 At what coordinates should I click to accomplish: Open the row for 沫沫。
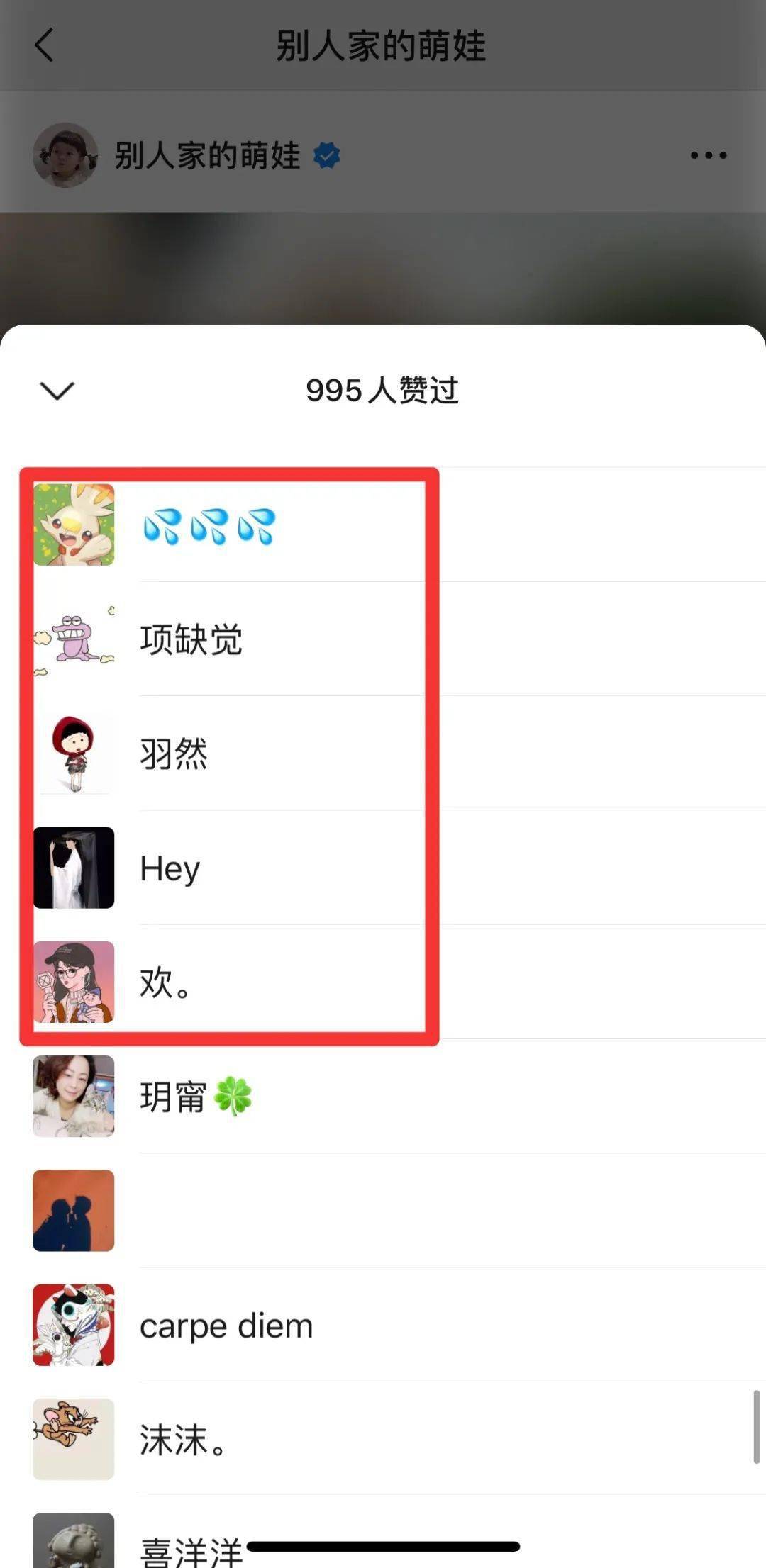tap(383, 1439)
